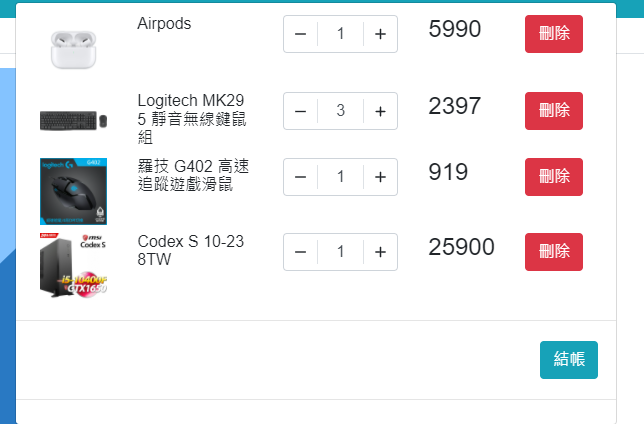Delete Airpods from the cart
This screenshot has width=644, height=424.
click(x=553, y=34)
